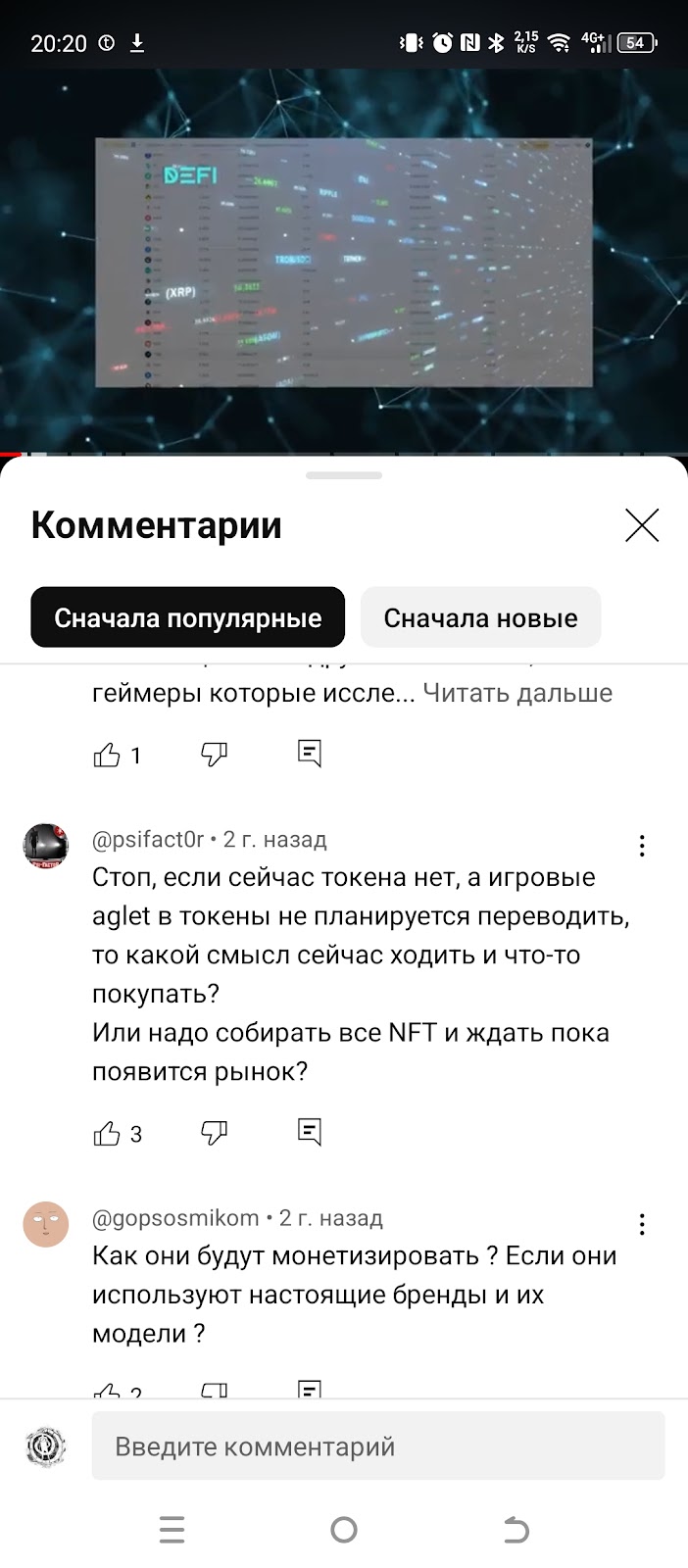
Task: Select the Сначала популярные chip
Action: click(187, 617)
